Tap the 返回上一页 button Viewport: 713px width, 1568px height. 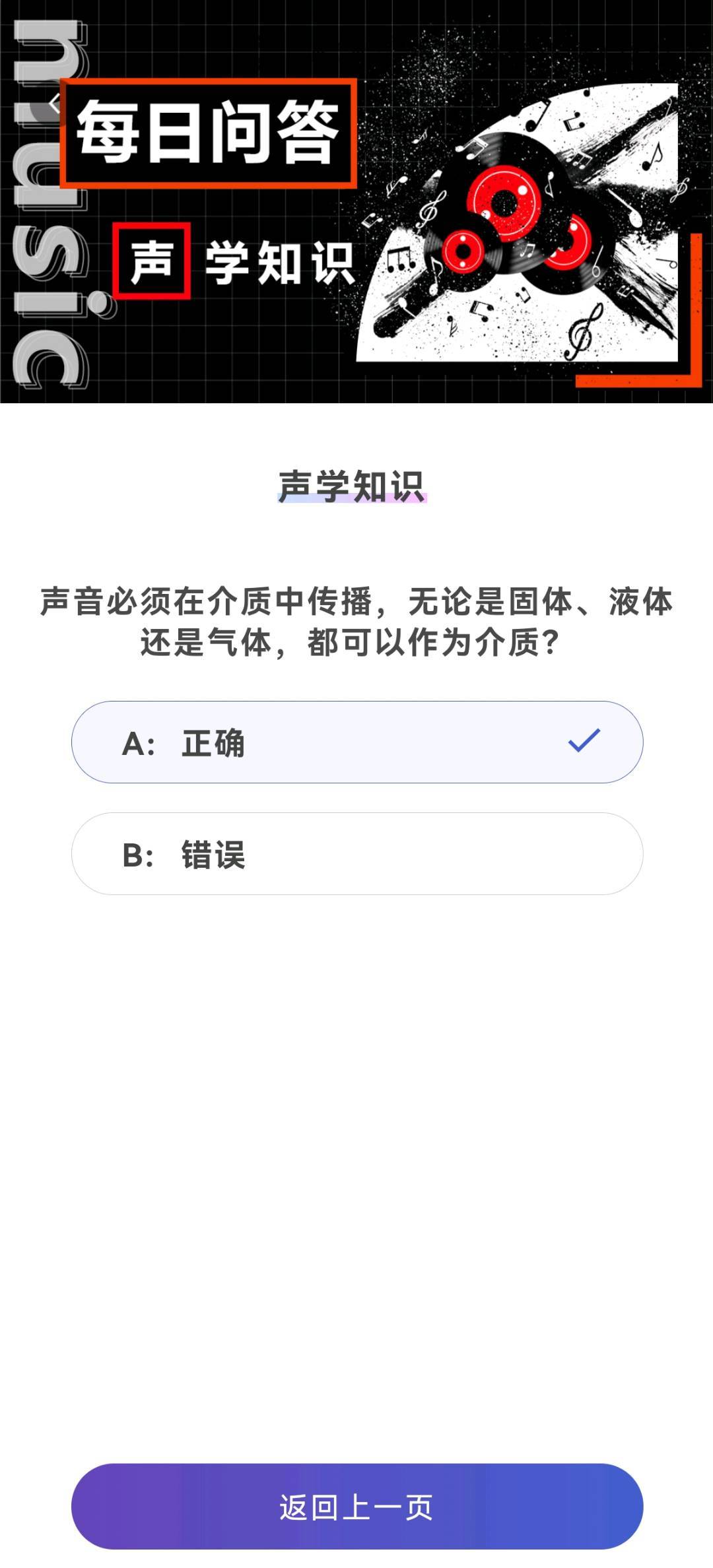pos(357,1507)
